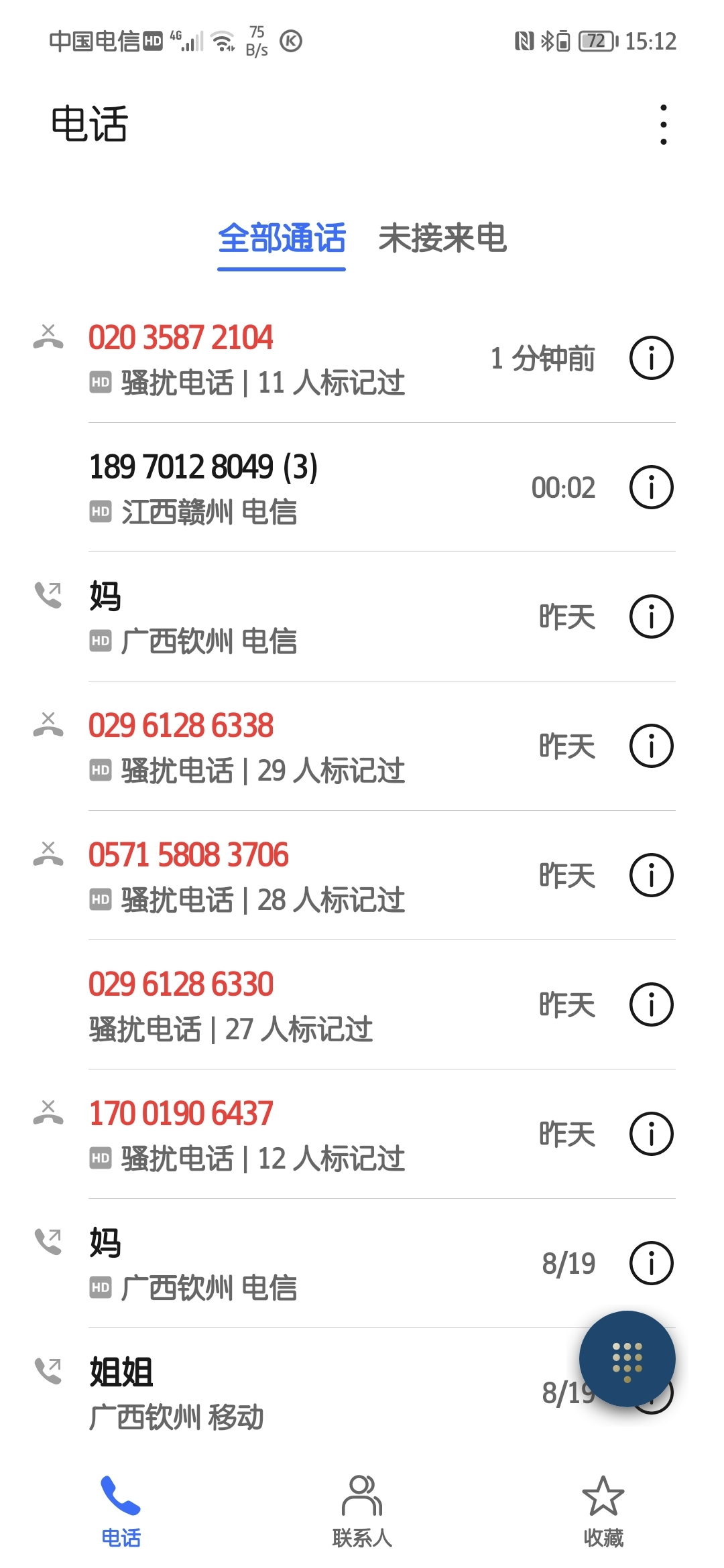Tap the 189 7012 8049 call record
This screenshot has width=724, height=1568.
pos(268,487)
